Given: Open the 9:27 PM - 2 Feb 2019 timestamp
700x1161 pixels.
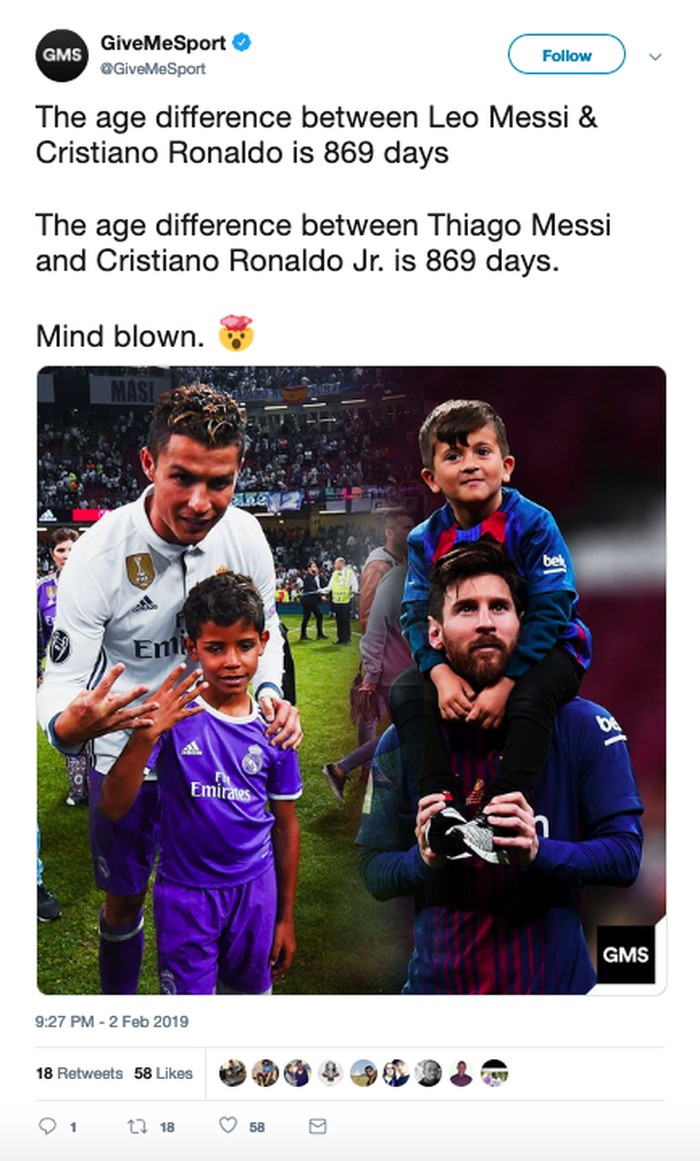Looking at the screenshot, I should [112, 1022].
